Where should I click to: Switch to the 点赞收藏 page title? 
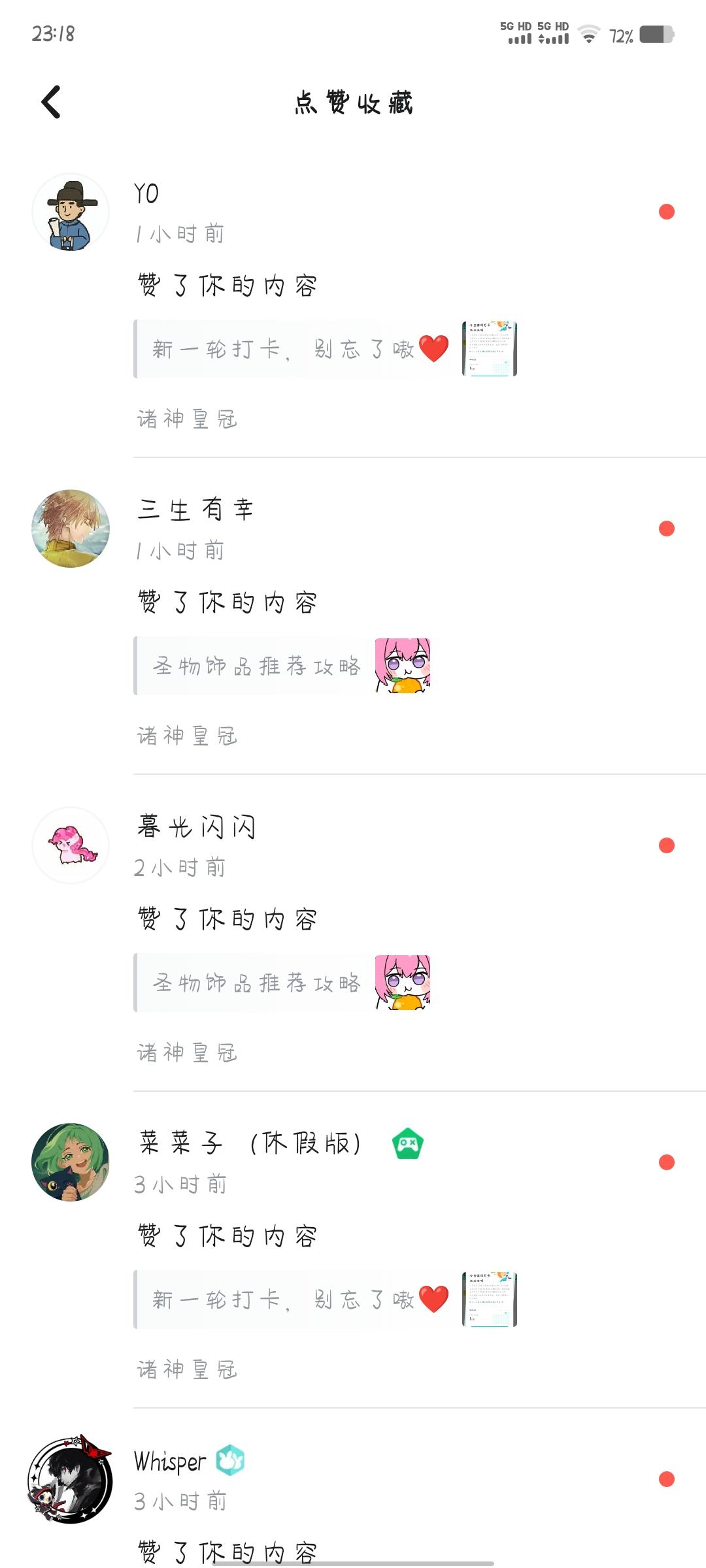[x=353, y=103]
